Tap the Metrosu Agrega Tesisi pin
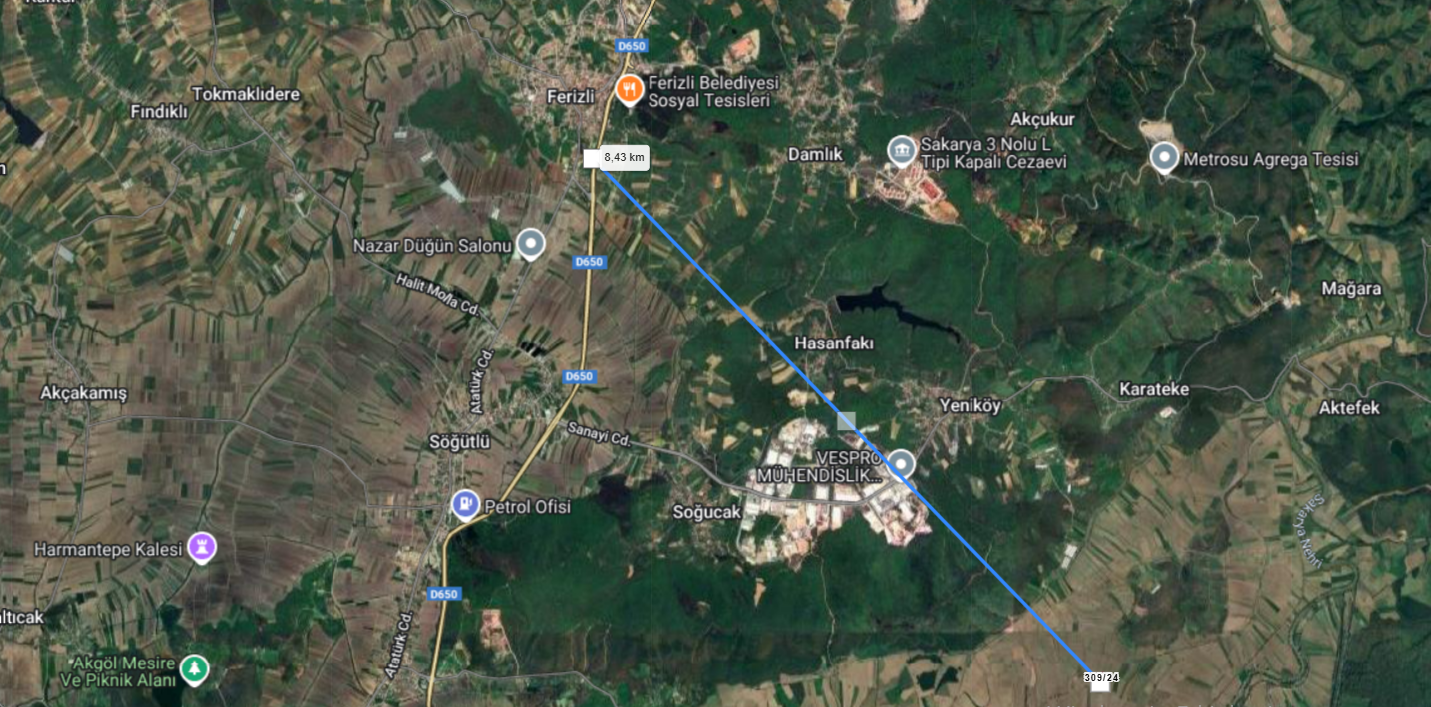 (x=1163, y=157)
